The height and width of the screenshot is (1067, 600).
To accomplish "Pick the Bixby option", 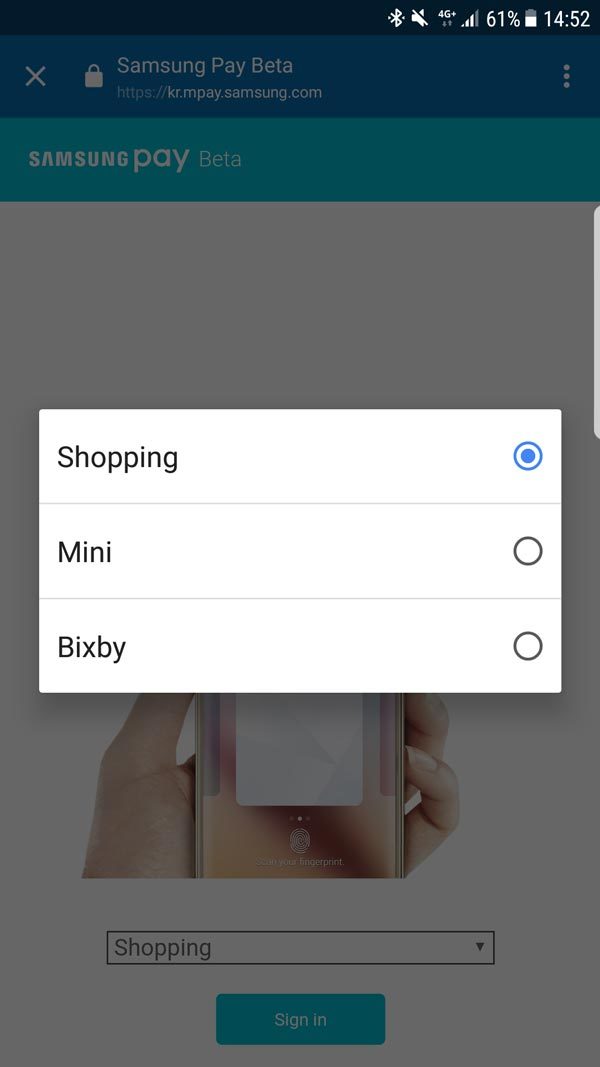I will pyautogui.click(x=299, y=646).
